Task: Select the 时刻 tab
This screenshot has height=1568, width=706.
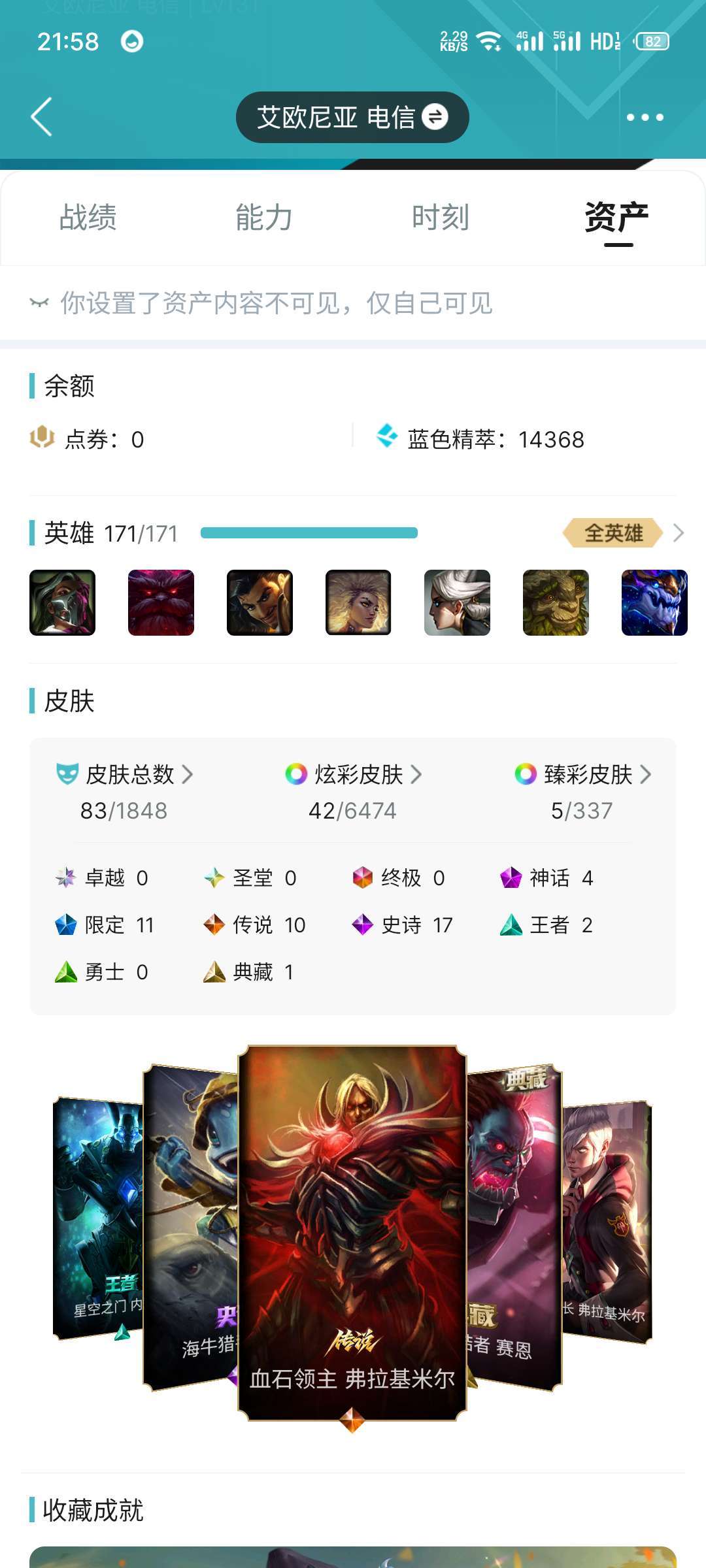Action: click(x=441, y=218)
